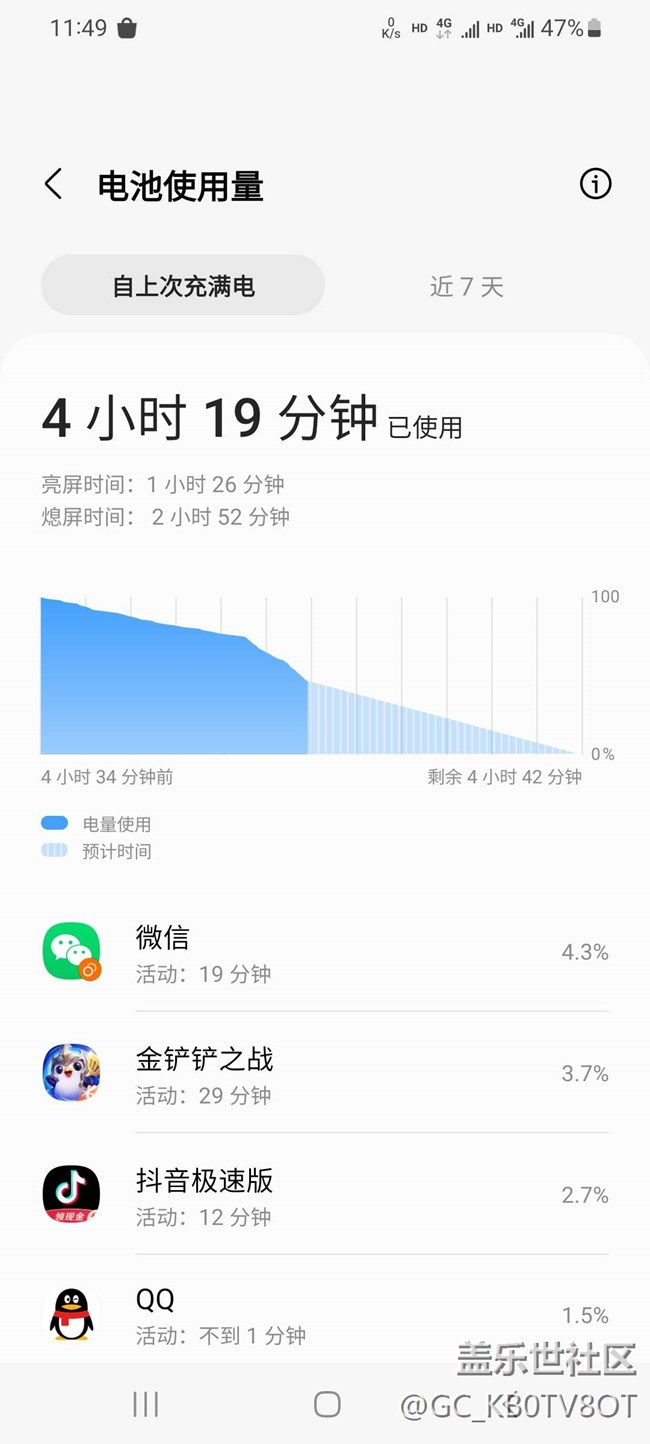The width and height of the screenshot is (650, 1444).
Task: Open recent apps from navigation bar
Action: click(x=146, y=1404)
